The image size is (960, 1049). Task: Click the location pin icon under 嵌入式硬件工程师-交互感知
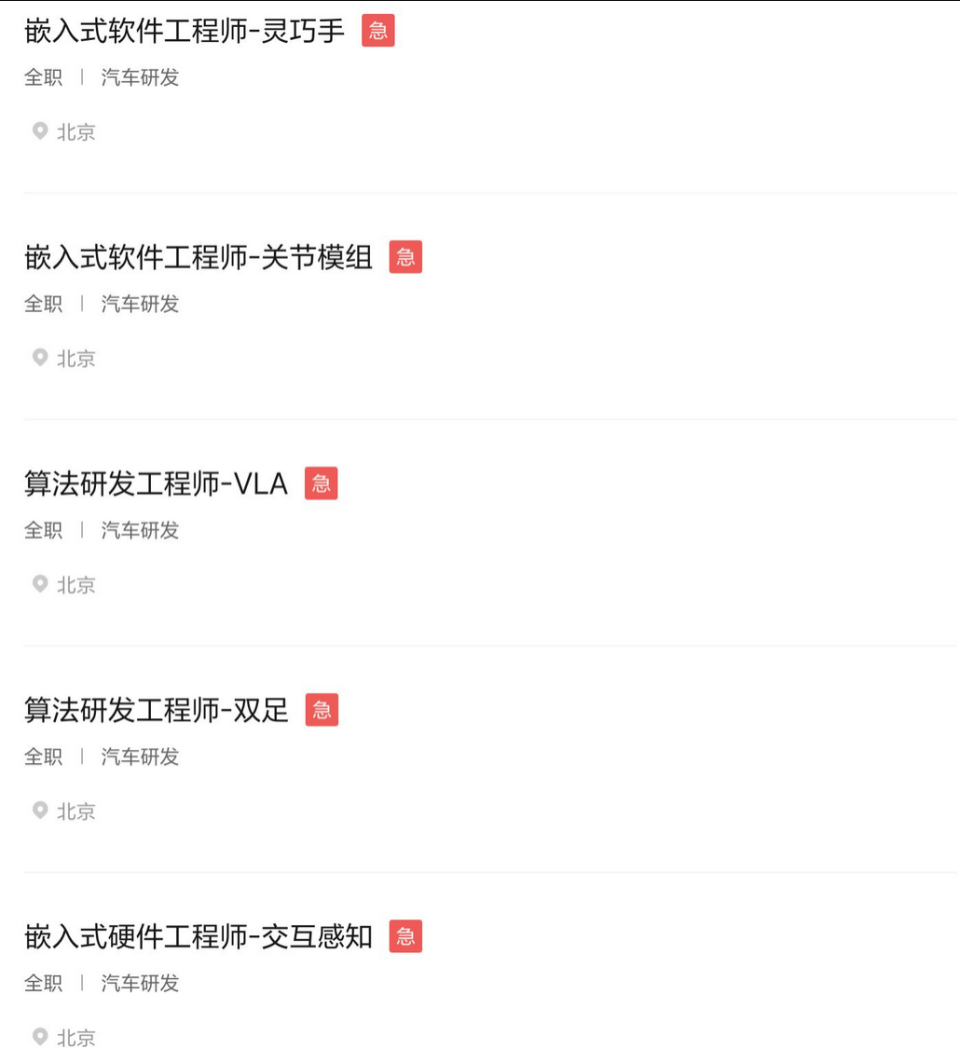point(39,1038)
